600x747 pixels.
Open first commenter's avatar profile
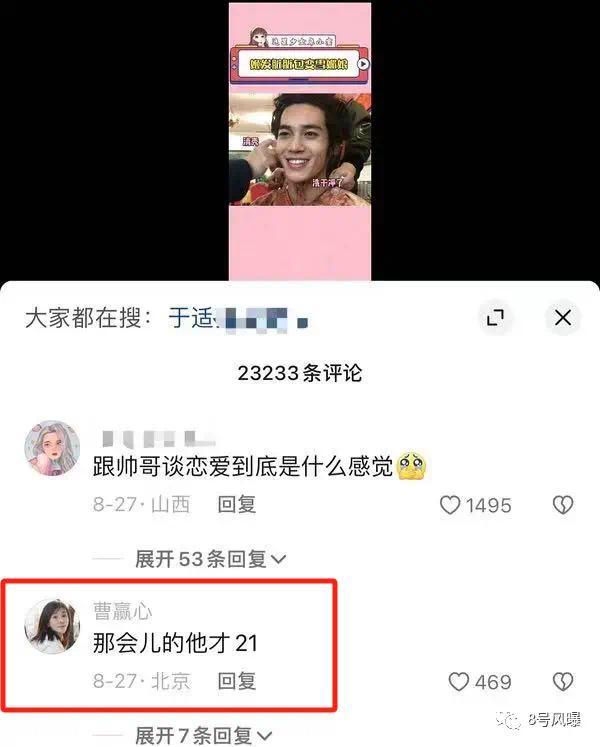tap(52, 449)
